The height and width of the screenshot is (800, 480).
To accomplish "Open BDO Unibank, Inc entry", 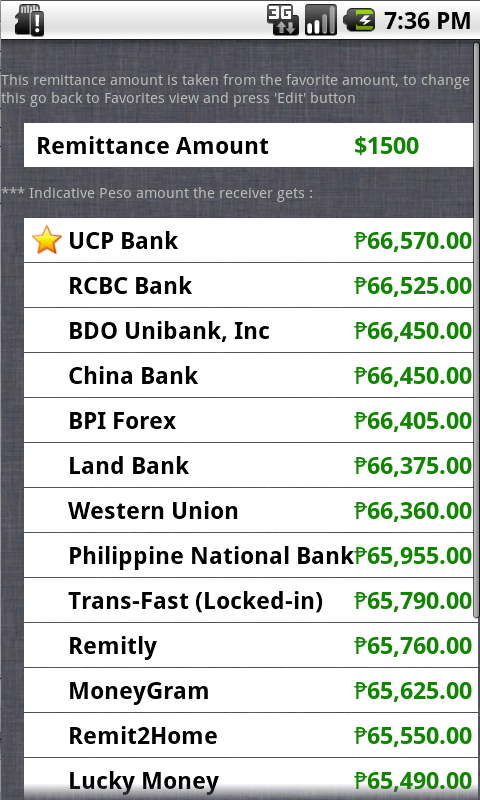I will 248,330.
